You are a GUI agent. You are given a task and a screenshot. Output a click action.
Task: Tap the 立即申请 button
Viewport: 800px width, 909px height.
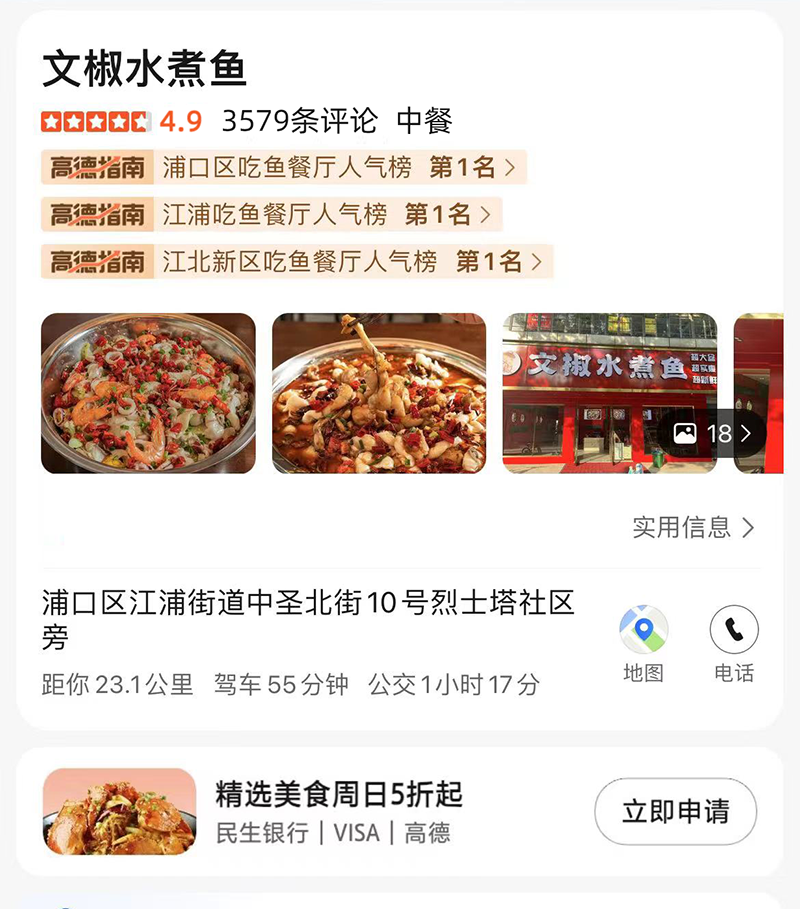pyautogui.click(x=675, y=811)
